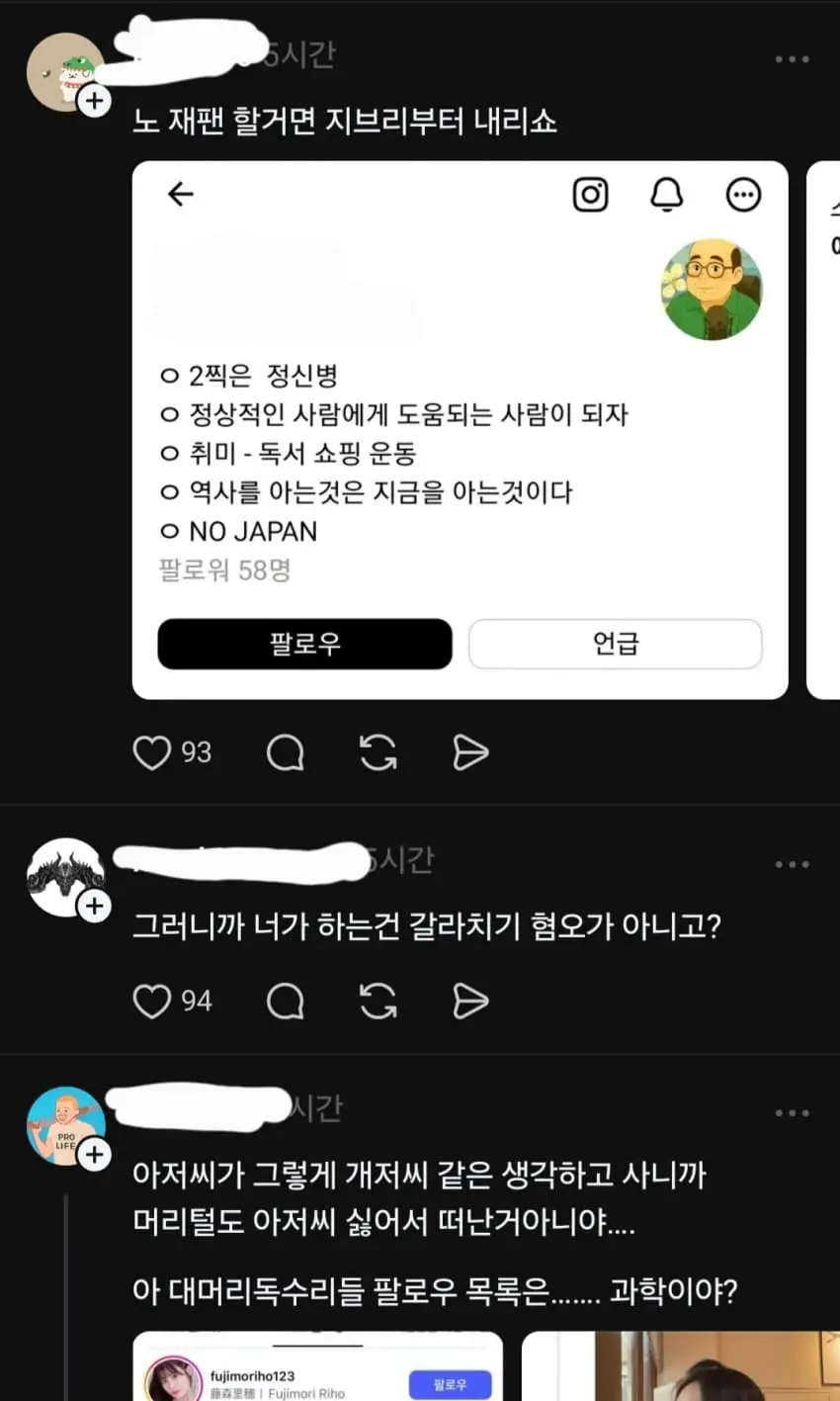Comment on the '노 재팬 할거면' post

point(286,752)
